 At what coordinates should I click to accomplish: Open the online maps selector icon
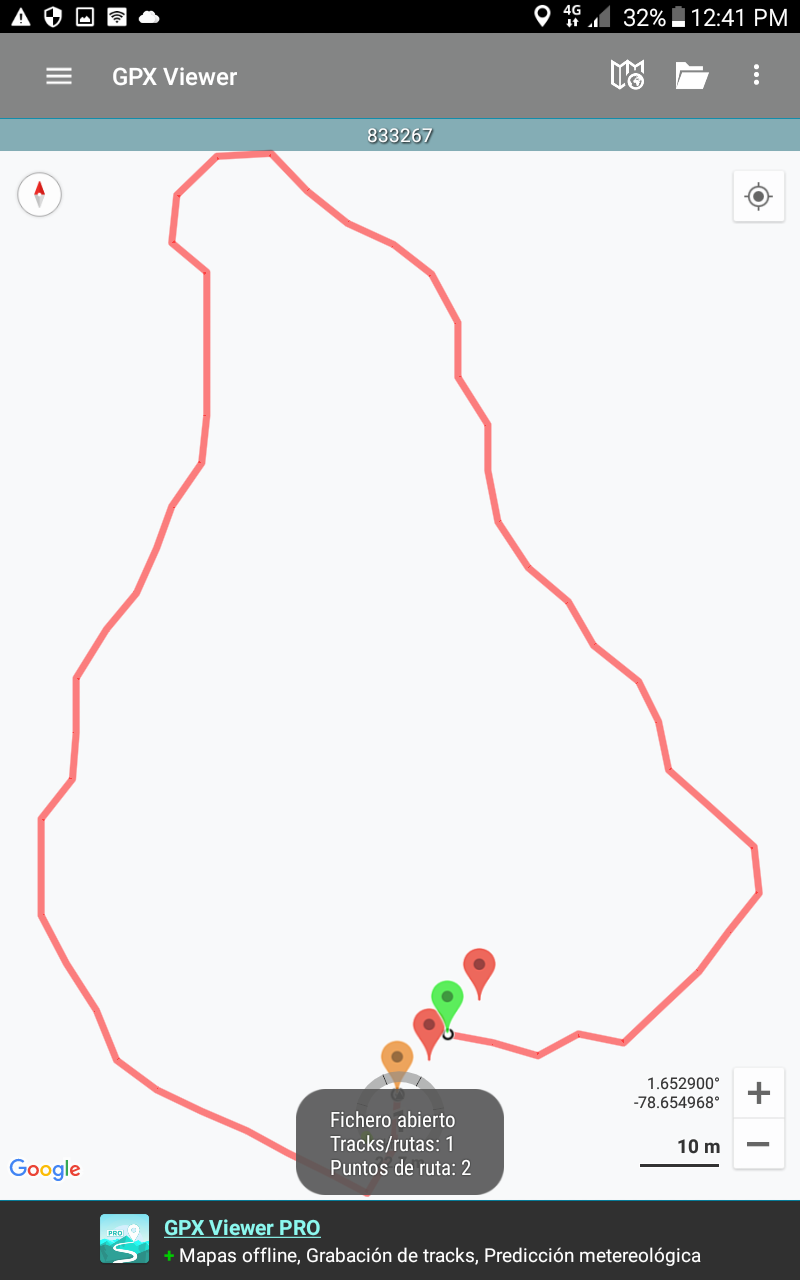(627, 75)
